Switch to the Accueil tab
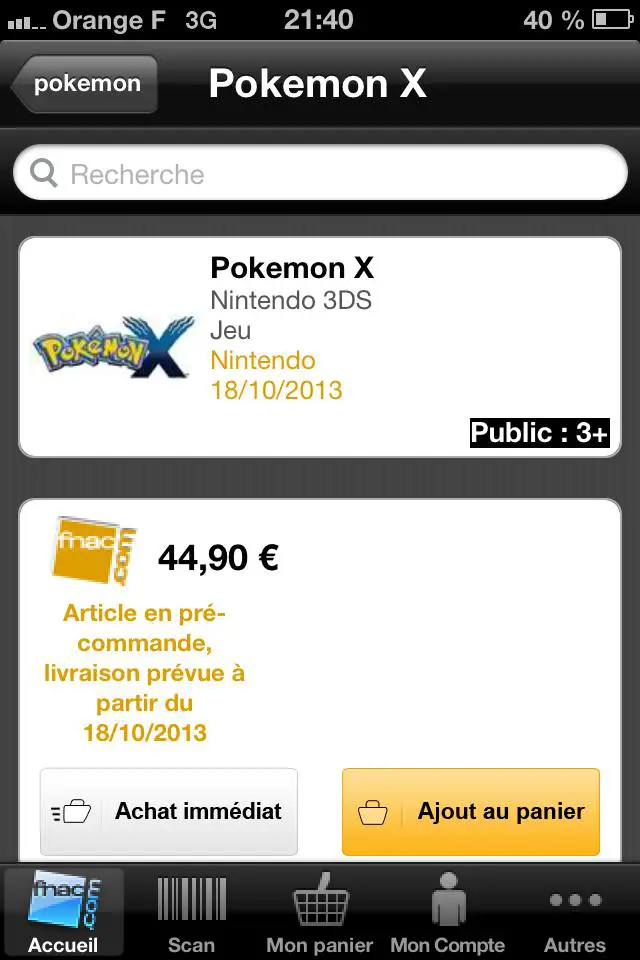Viewport: 640px width, 960px height. (63, 912)
